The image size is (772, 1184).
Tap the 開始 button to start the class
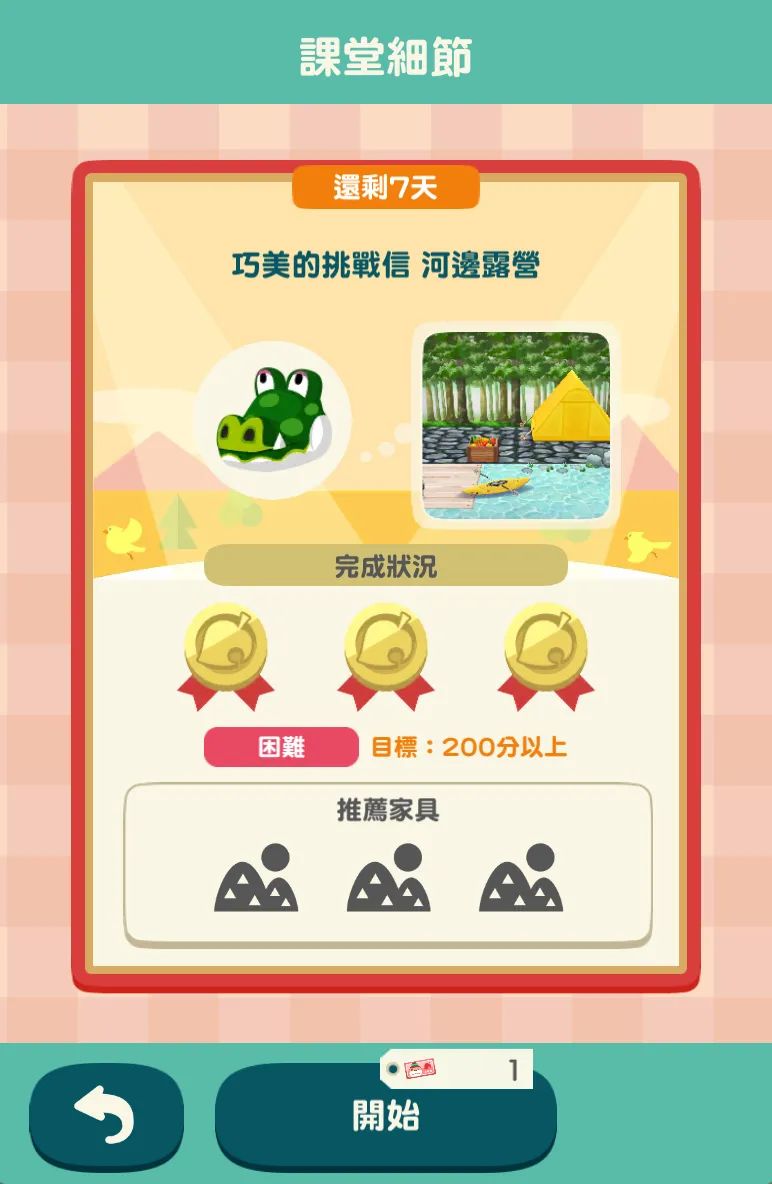pyautogui.click(x=385, y=1116)
